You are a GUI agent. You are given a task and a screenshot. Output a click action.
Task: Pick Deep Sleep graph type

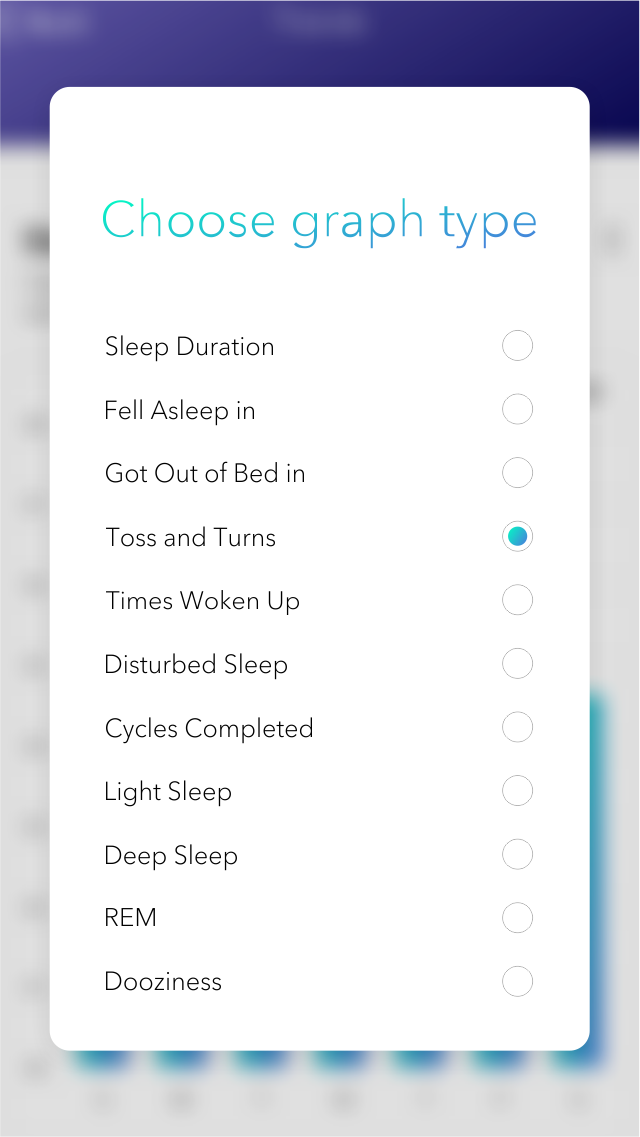[x=517, y=855]
